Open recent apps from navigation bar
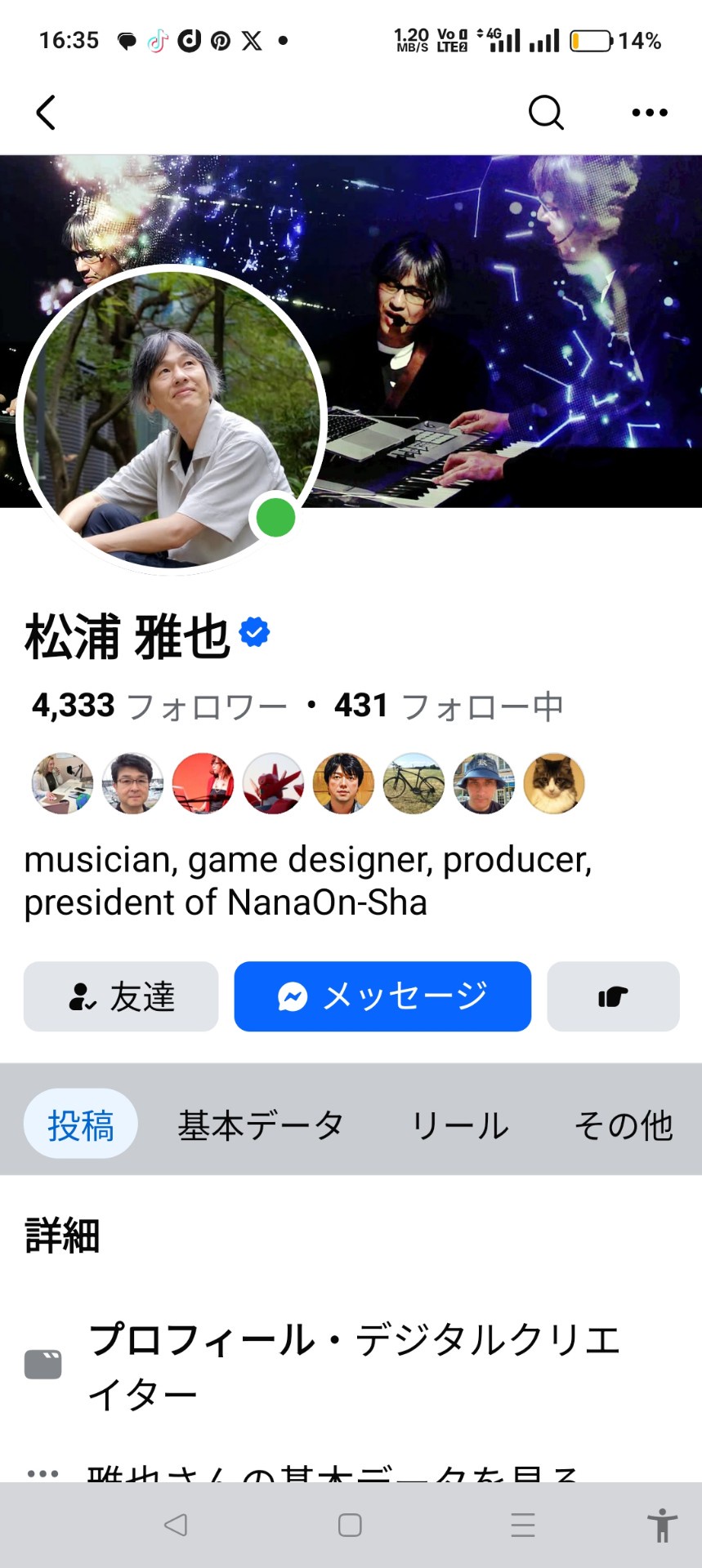This screenshot has width=702, height=1568. pyautogui.click(x=523, y=1525)
